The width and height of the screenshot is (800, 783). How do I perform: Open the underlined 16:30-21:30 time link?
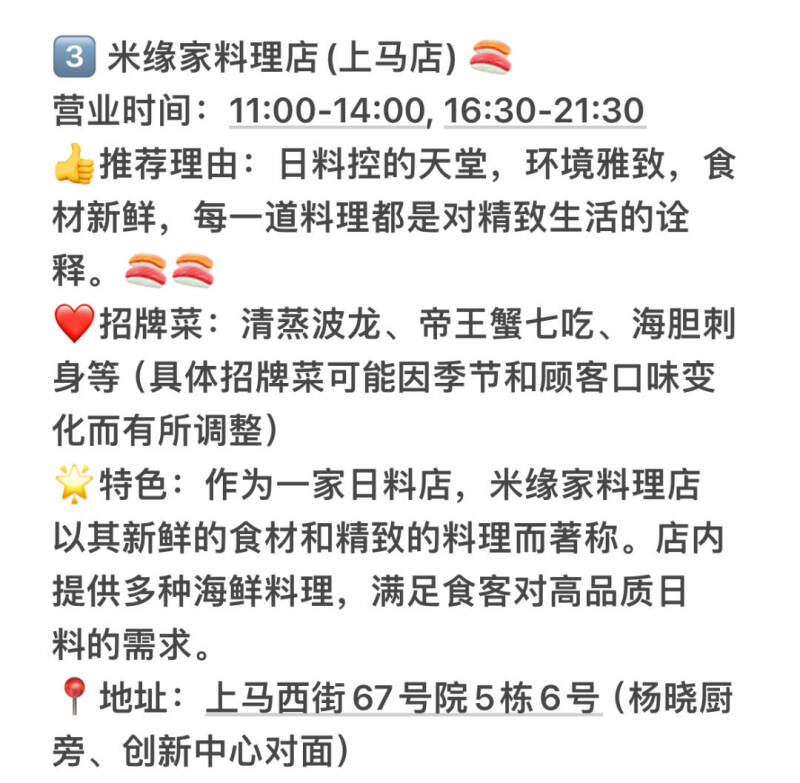(543, 110)
